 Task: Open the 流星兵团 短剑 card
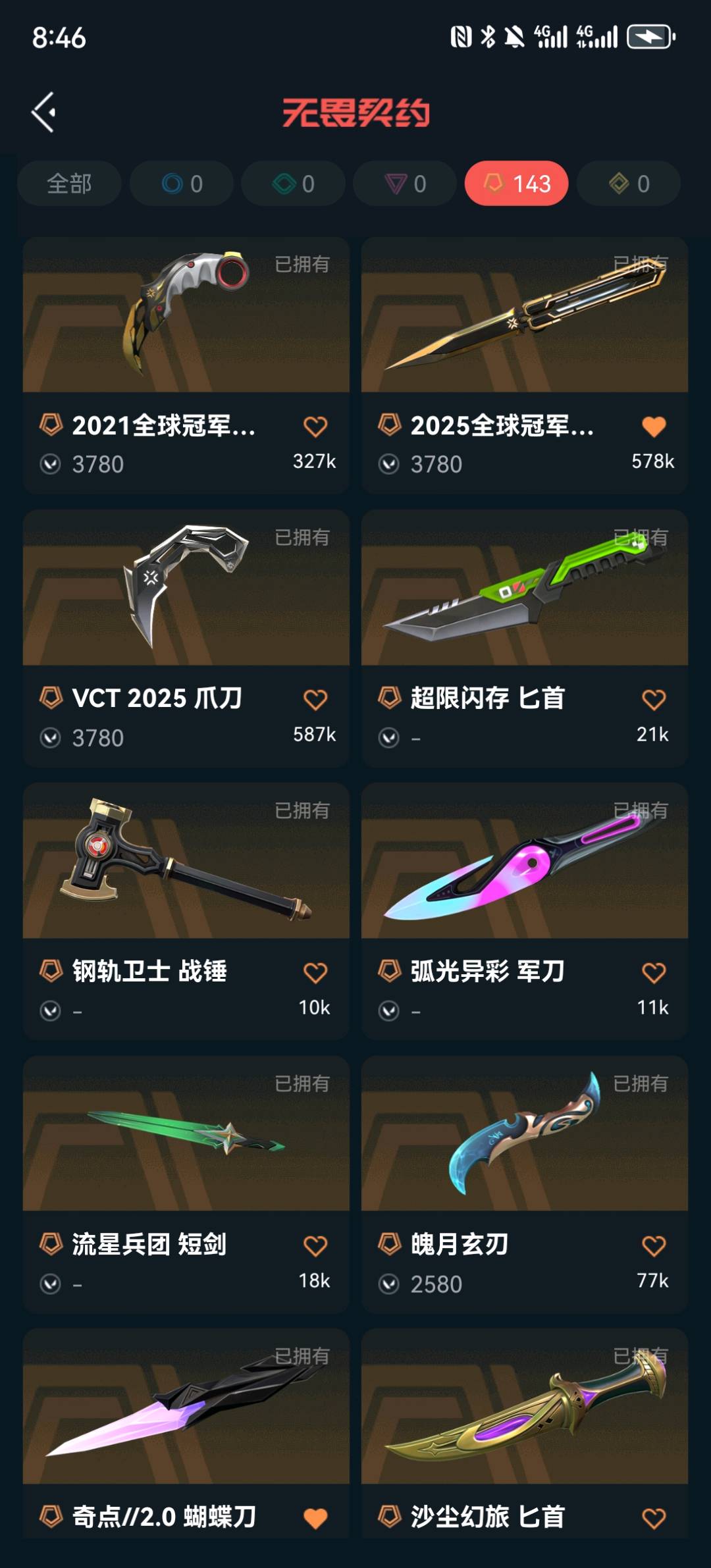tap(186, 1134)
